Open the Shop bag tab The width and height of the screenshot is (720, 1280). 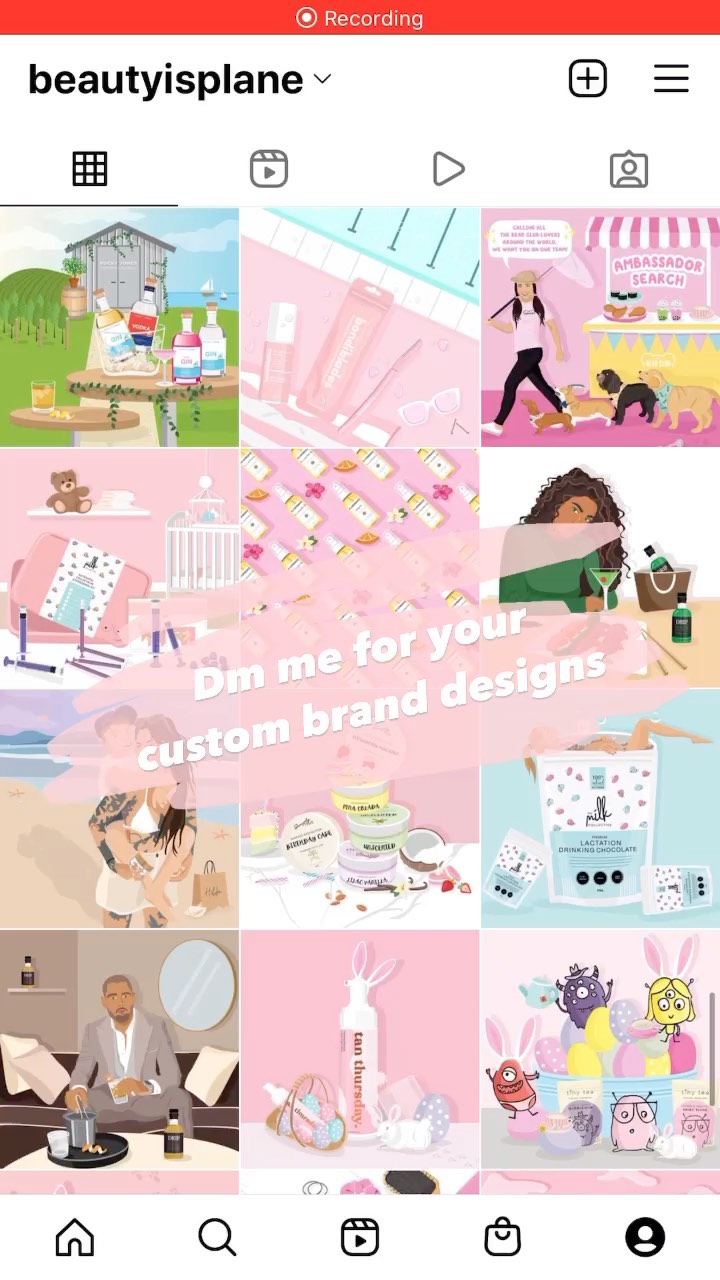[502, 1238]
